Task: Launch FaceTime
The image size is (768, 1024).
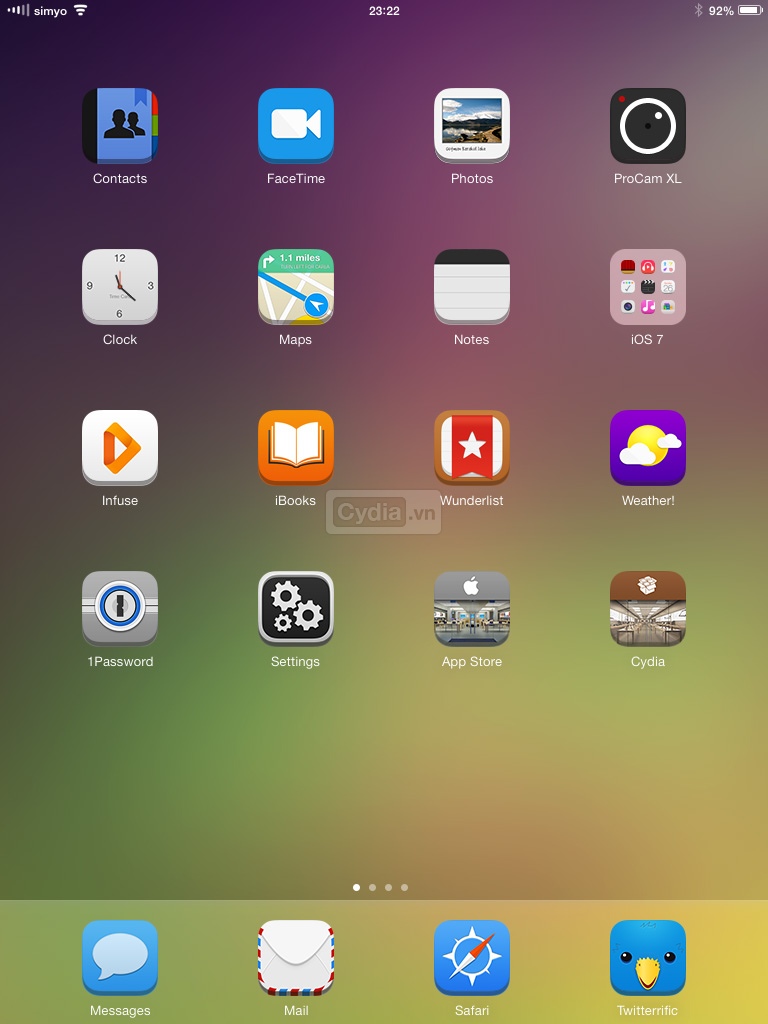Action: click(x=296, y=126)
